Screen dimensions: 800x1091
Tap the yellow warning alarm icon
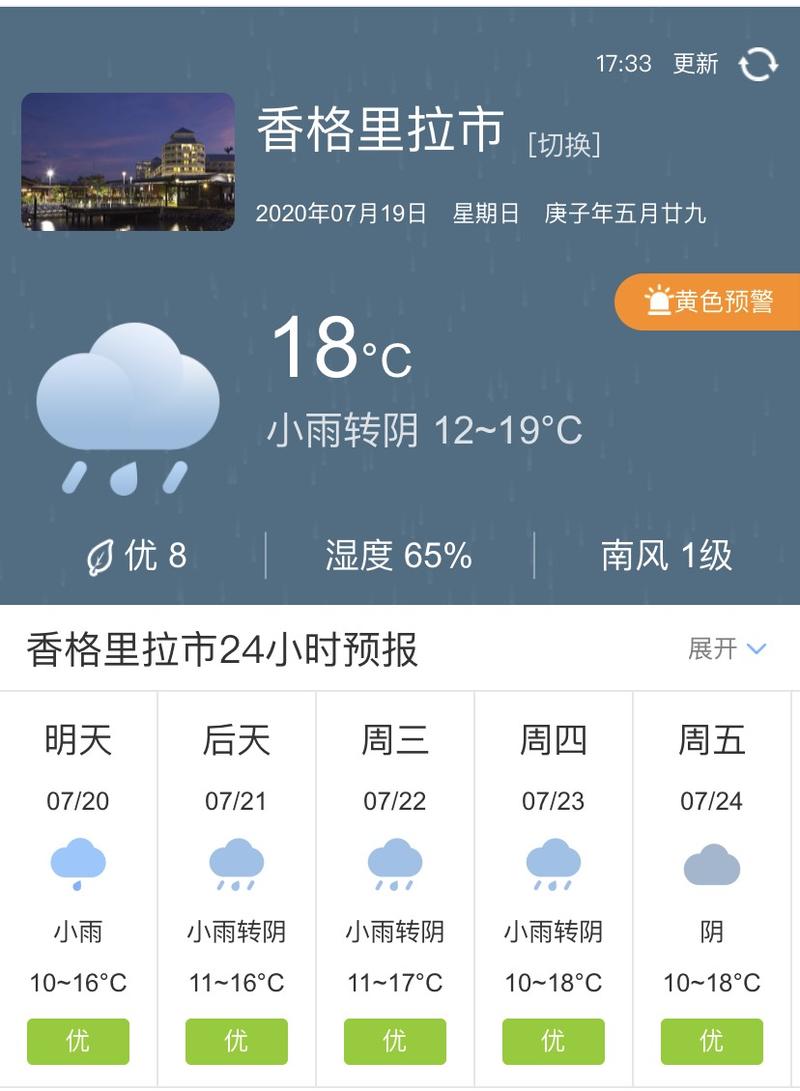(x=659, y=297)
